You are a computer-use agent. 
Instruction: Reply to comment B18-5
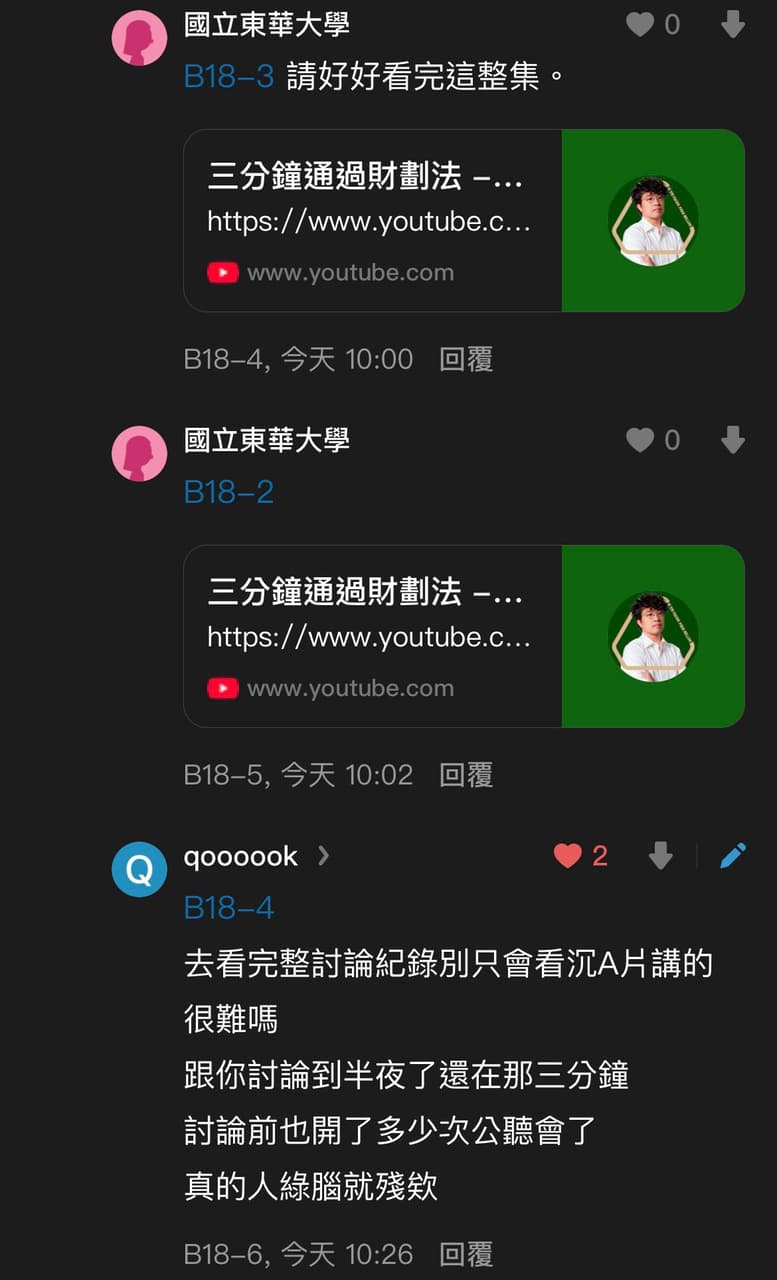(466, 775)
